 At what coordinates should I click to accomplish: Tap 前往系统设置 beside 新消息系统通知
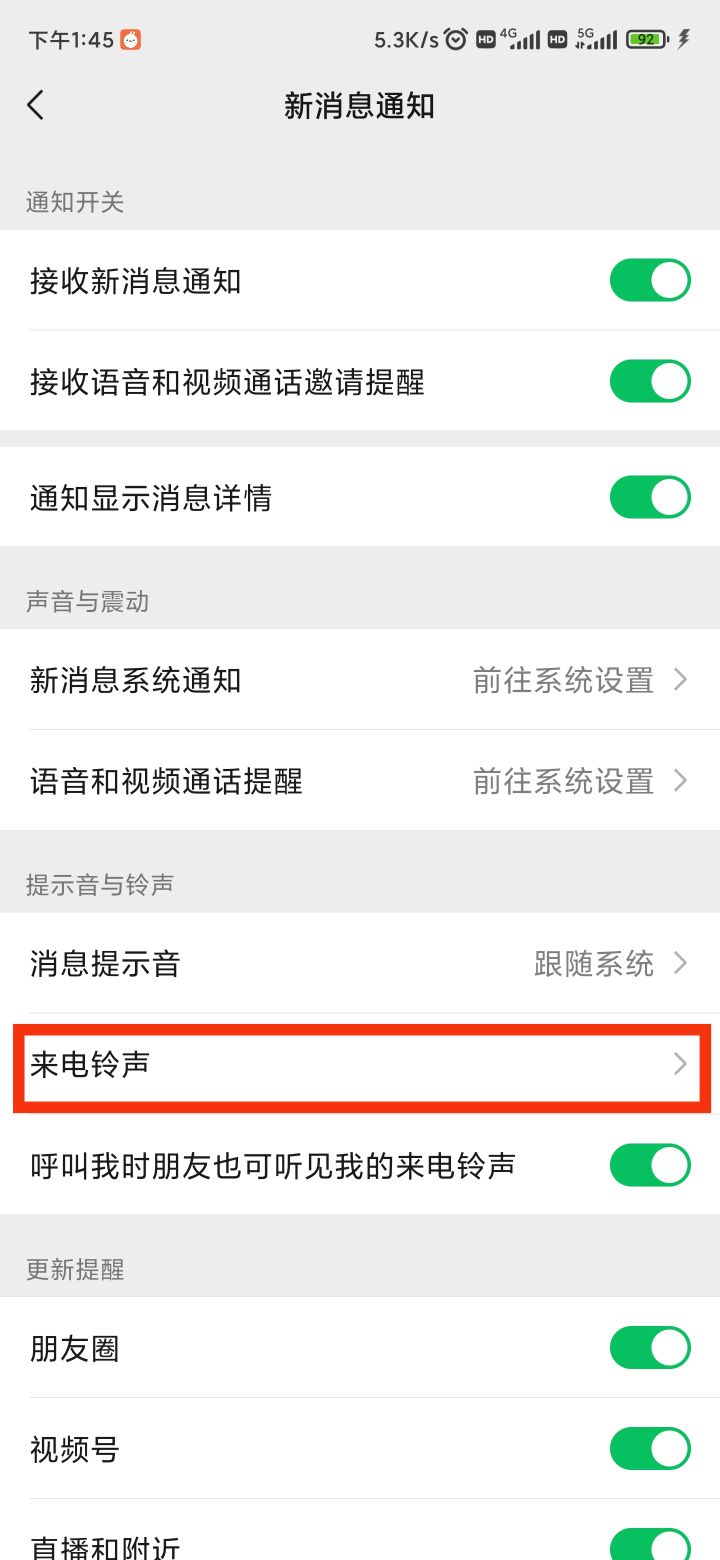click(567, 680)
